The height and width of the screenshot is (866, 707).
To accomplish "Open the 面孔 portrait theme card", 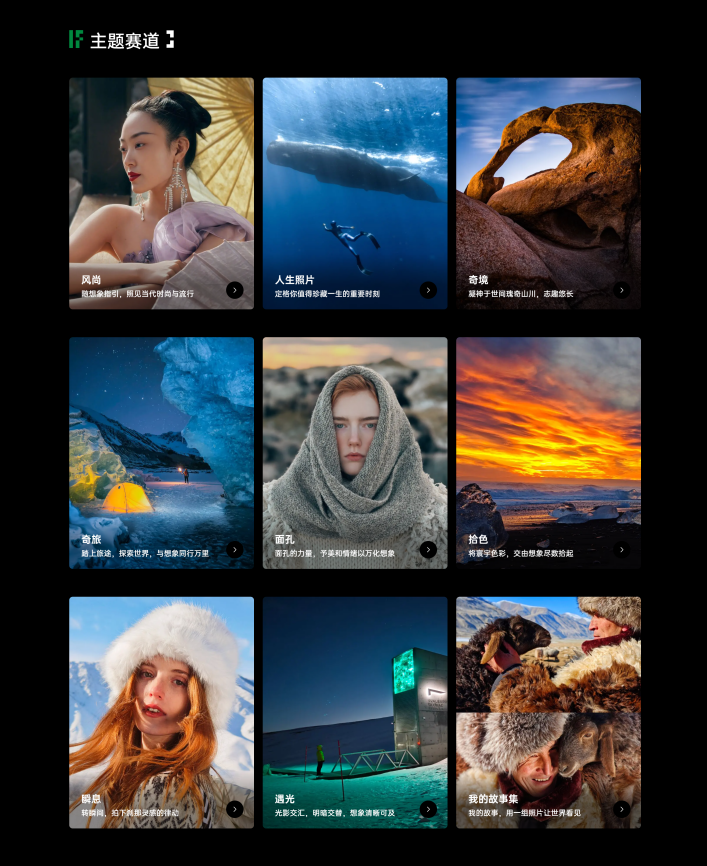I will [x=354, y=452].
